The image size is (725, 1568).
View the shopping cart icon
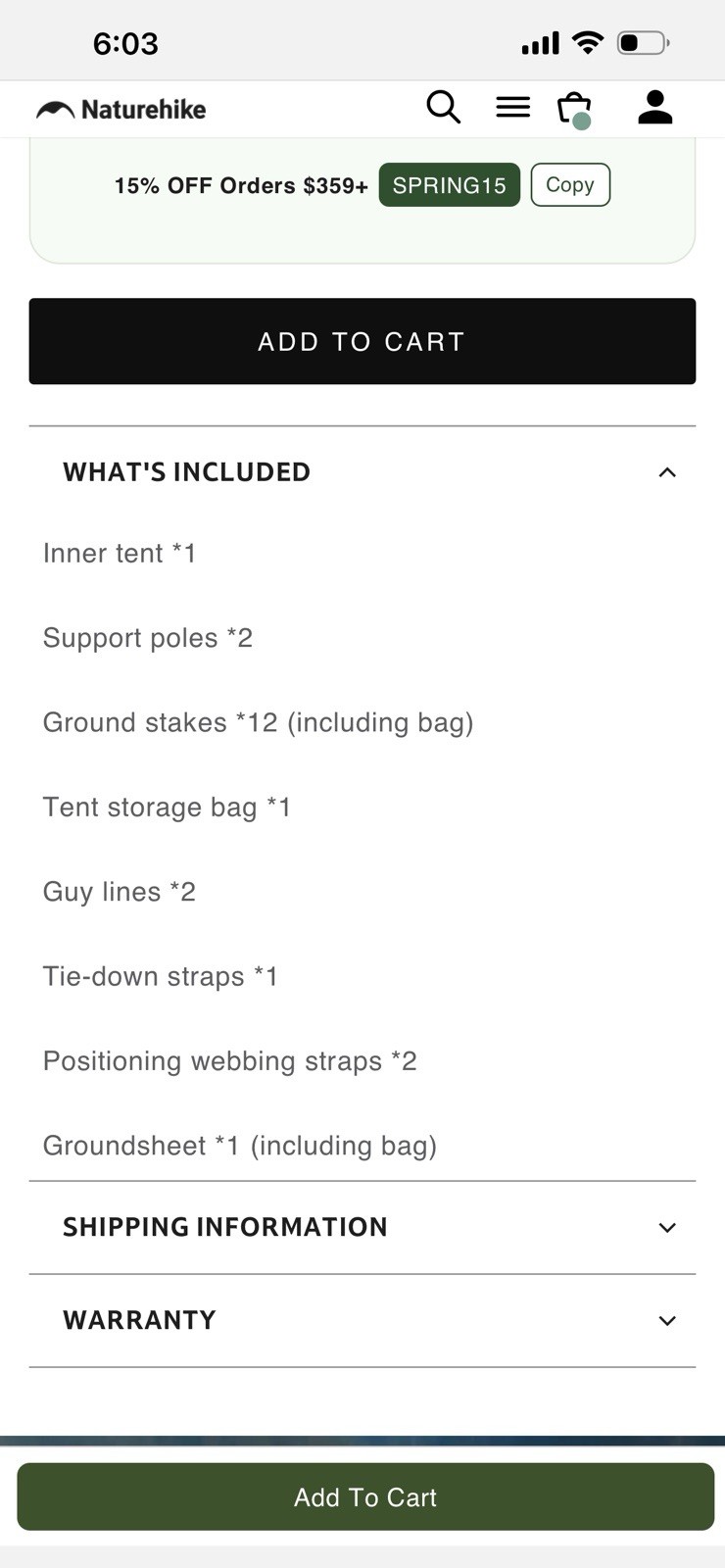click(x=573, y=108)
